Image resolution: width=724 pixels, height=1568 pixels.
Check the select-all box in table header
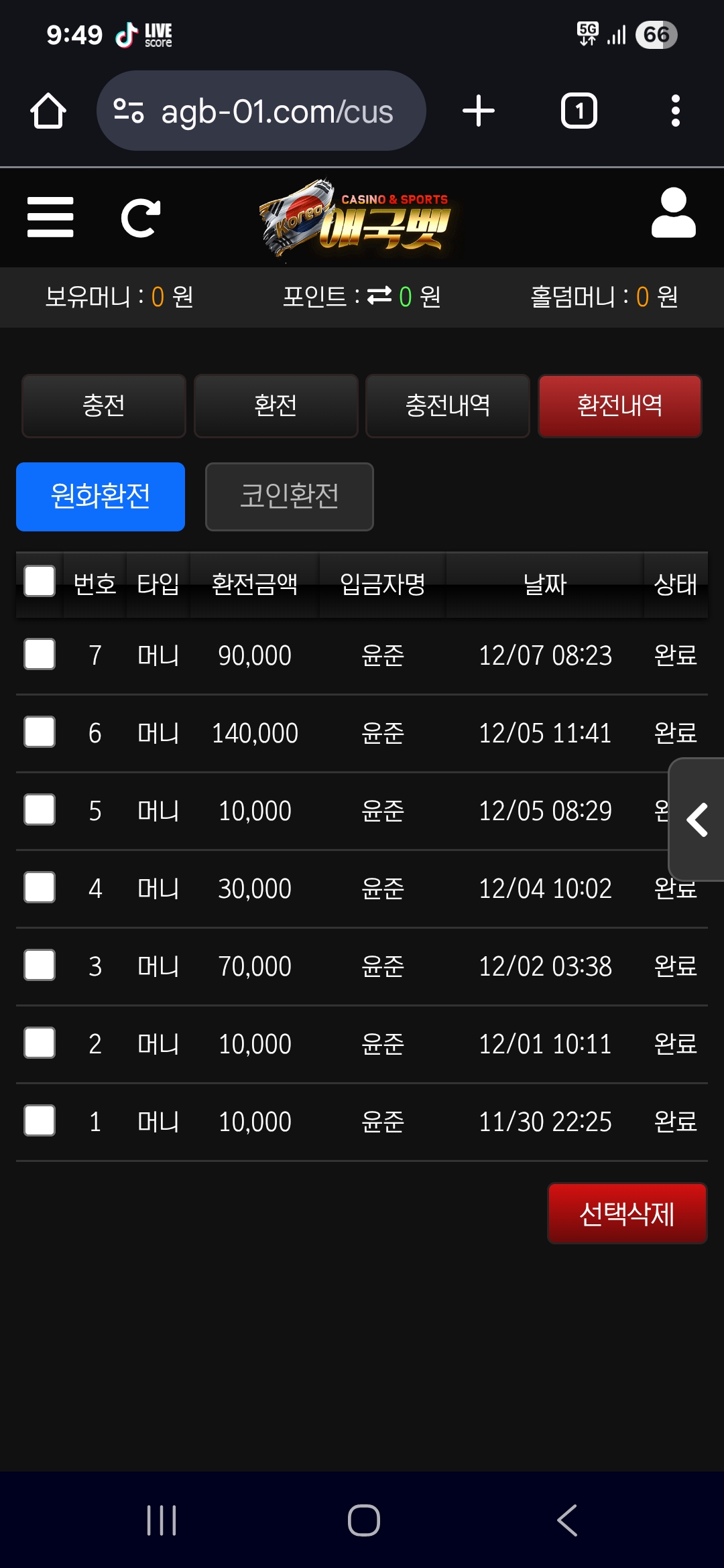pos(40,581)
